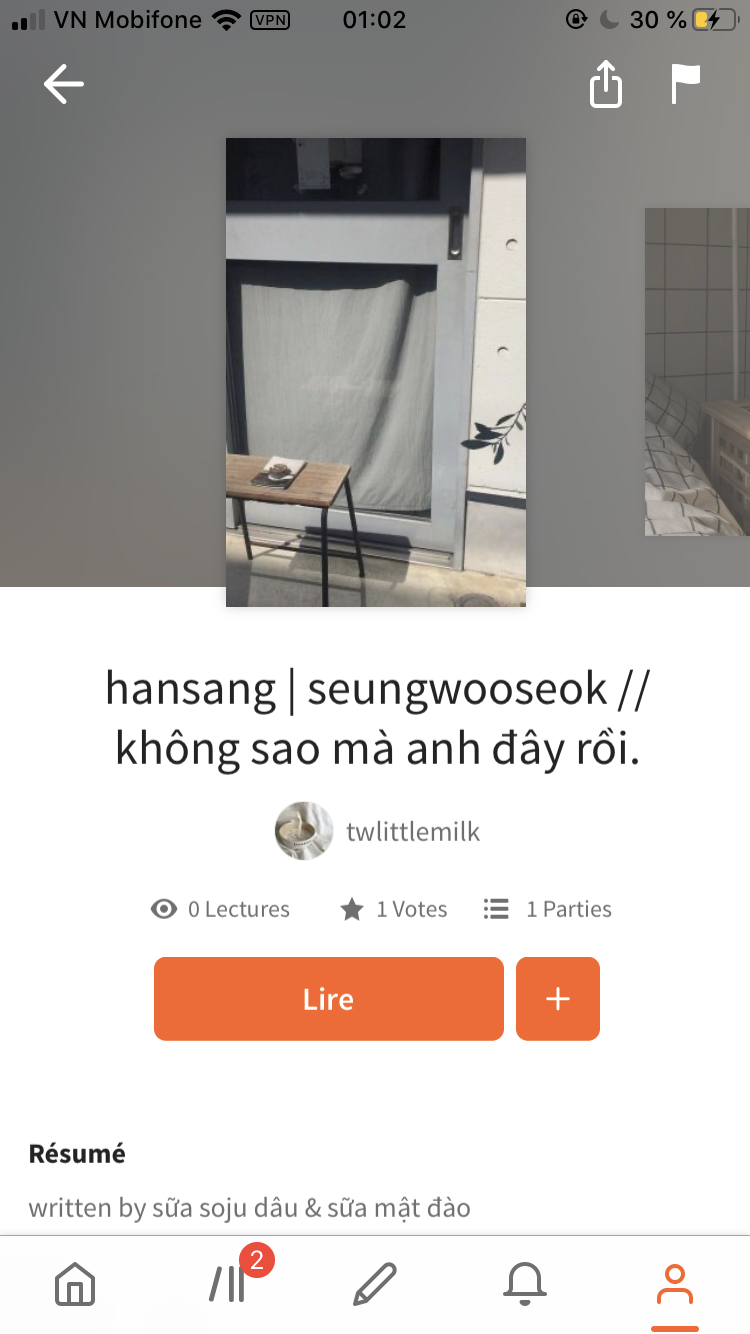Tap the Lire button to start reading
The height and width of the screenshot is (1334, 750).
[x=328, y=999]
